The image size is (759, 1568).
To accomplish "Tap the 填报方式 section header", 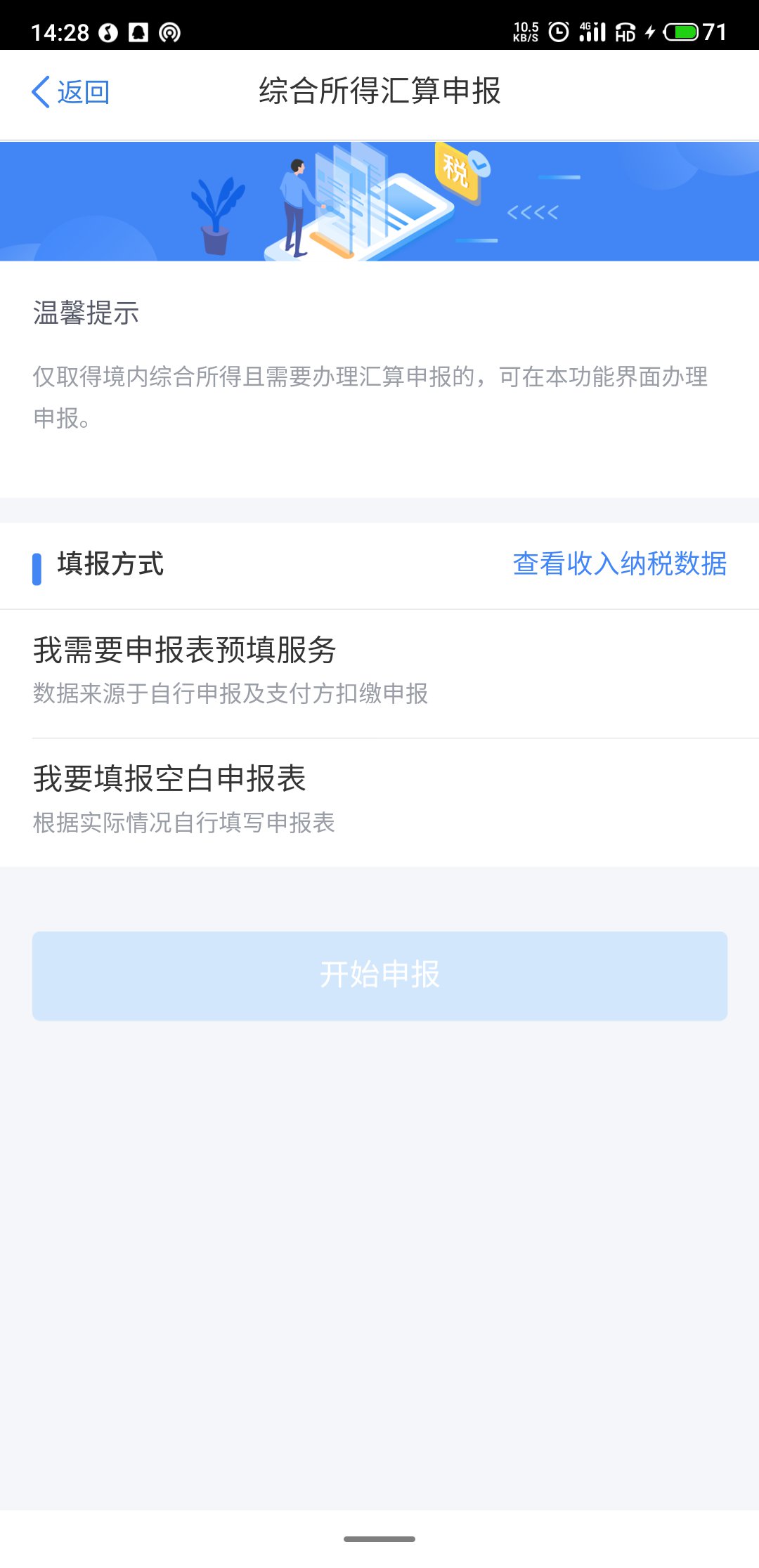I will pos(110,564).
